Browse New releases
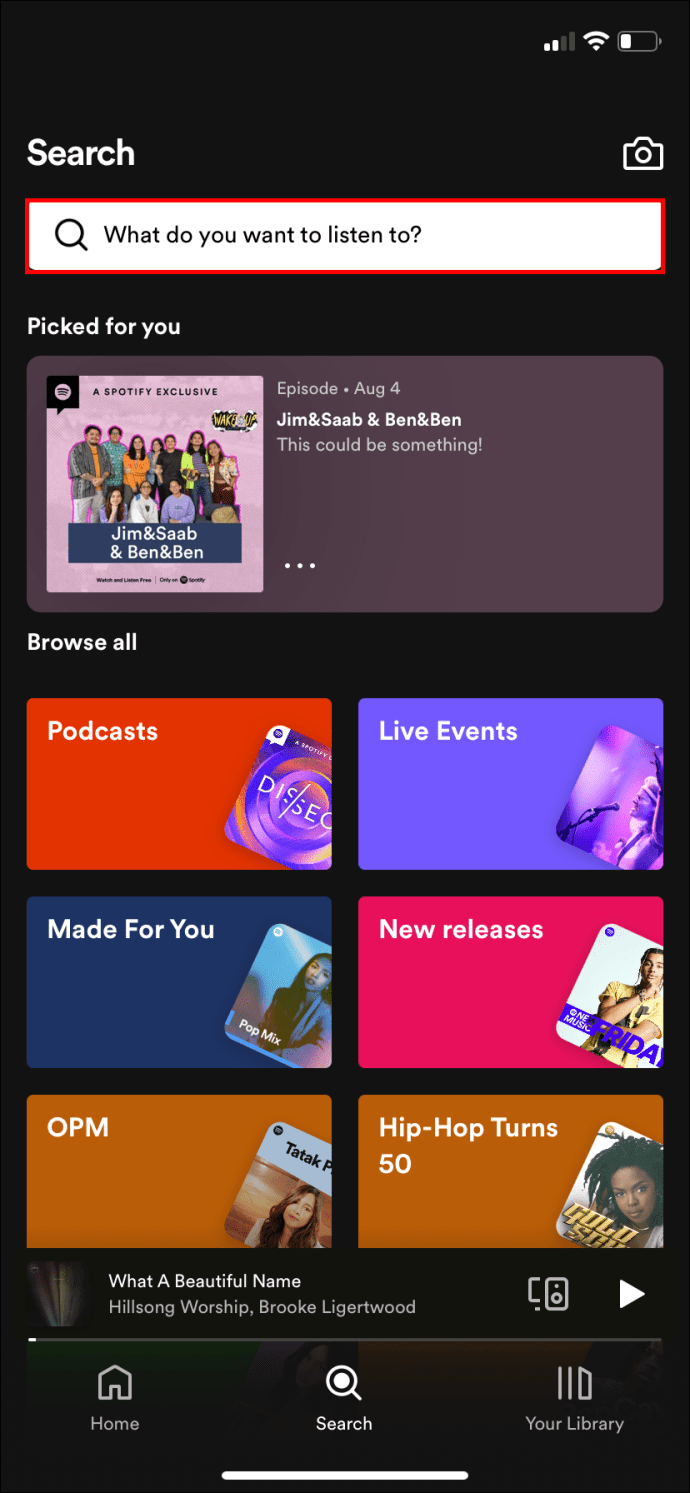The image size is (690, 1493). (510, 981)
